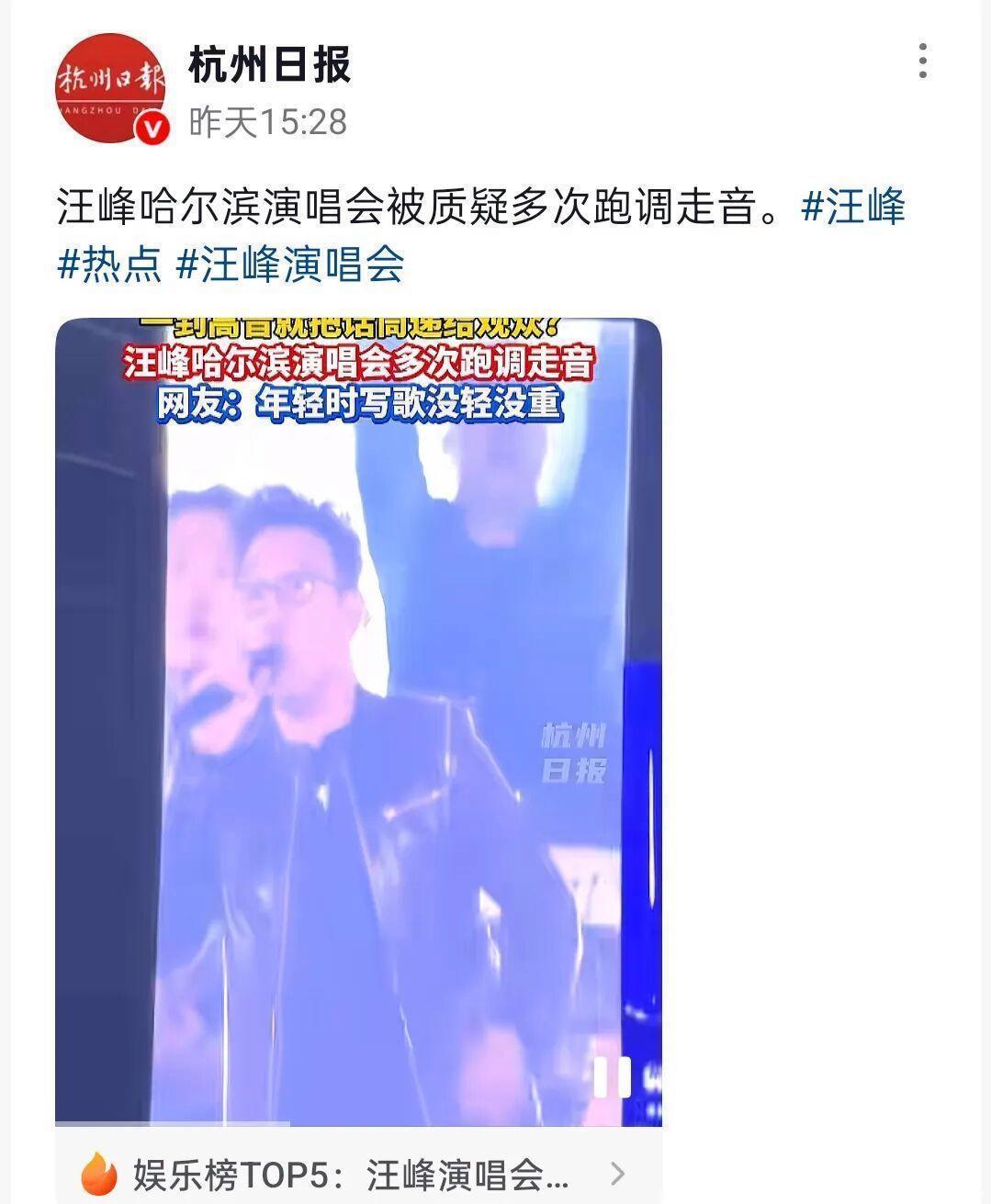Screen dimensions: 991x1204
Task: Open the #汪峰演唱会 hashtag
Action: pos(290,264)
